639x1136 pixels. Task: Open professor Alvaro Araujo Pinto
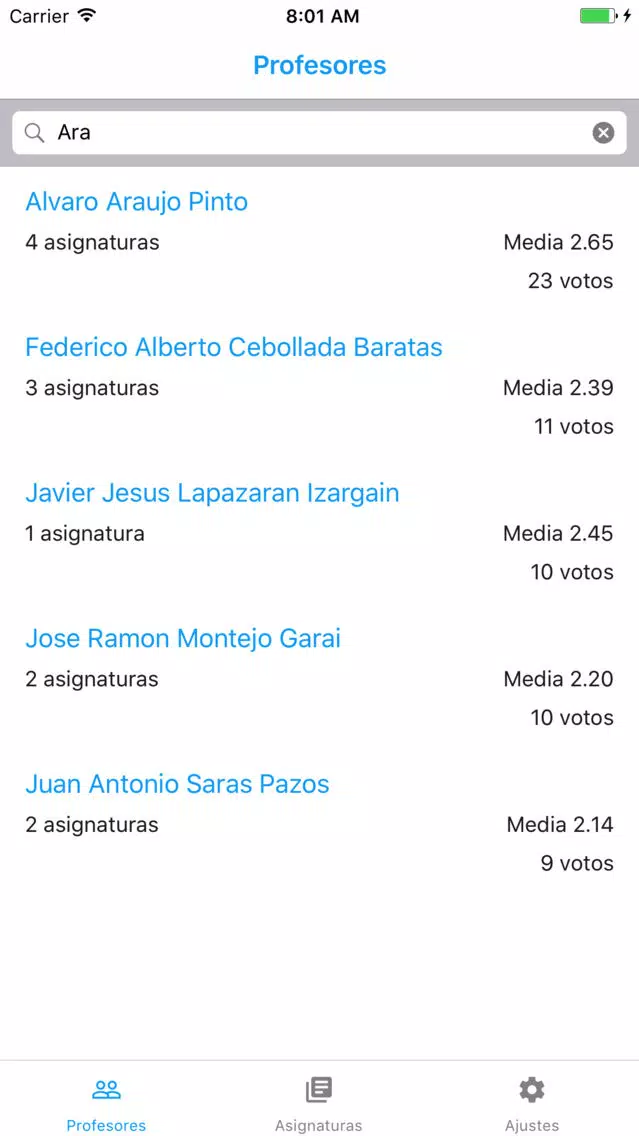tap(320, 241)
